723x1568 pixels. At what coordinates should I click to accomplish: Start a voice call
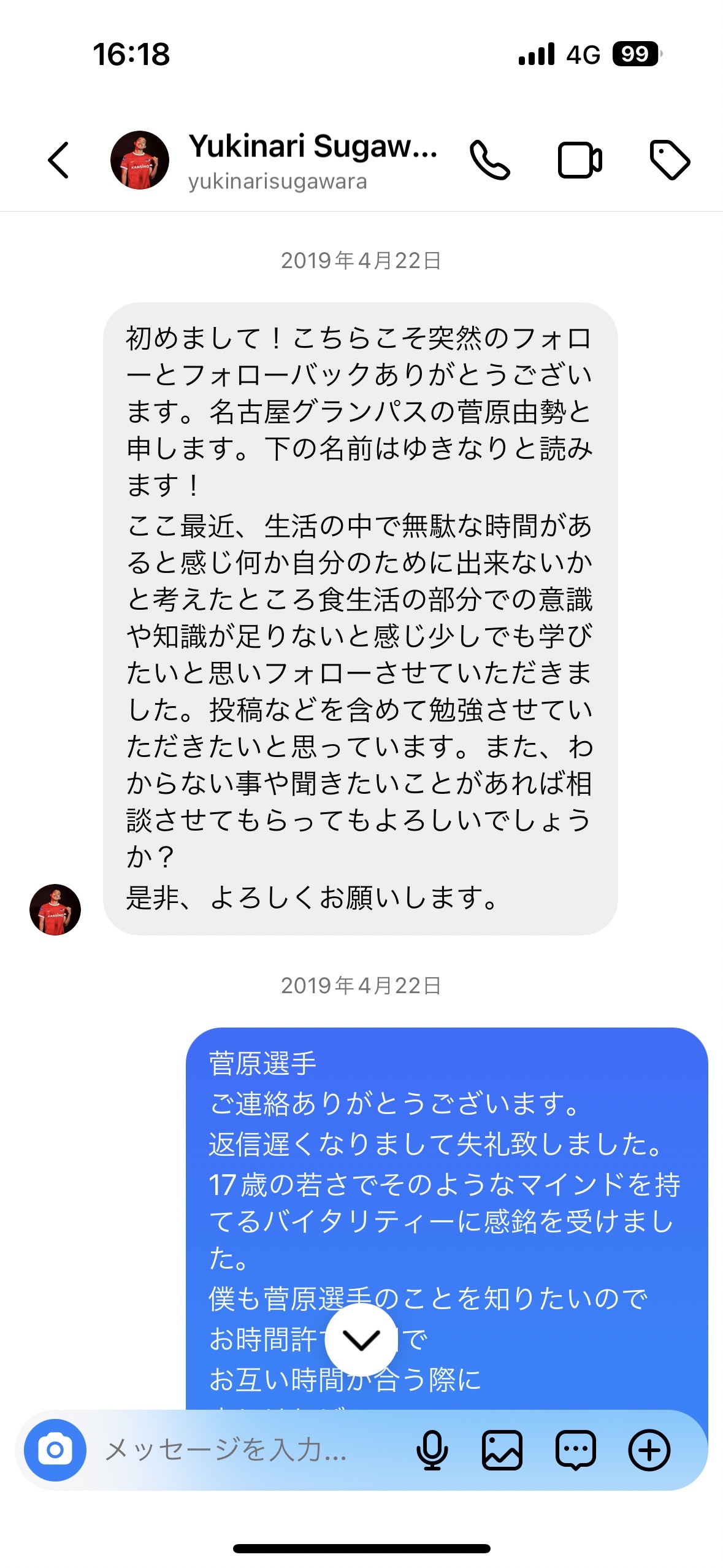pyautogui.click(x=489, y=161)
